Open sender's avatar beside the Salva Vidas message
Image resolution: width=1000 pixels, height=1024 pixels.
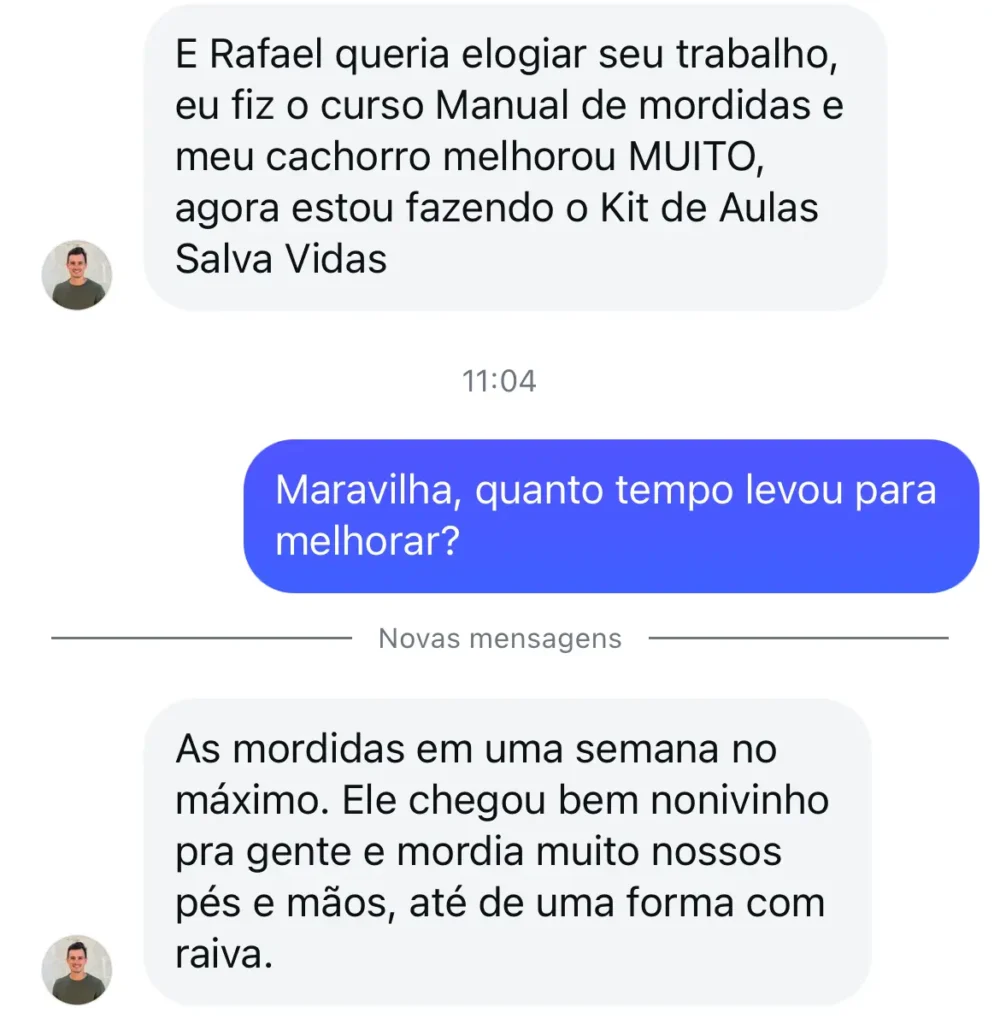coord(77,275)
